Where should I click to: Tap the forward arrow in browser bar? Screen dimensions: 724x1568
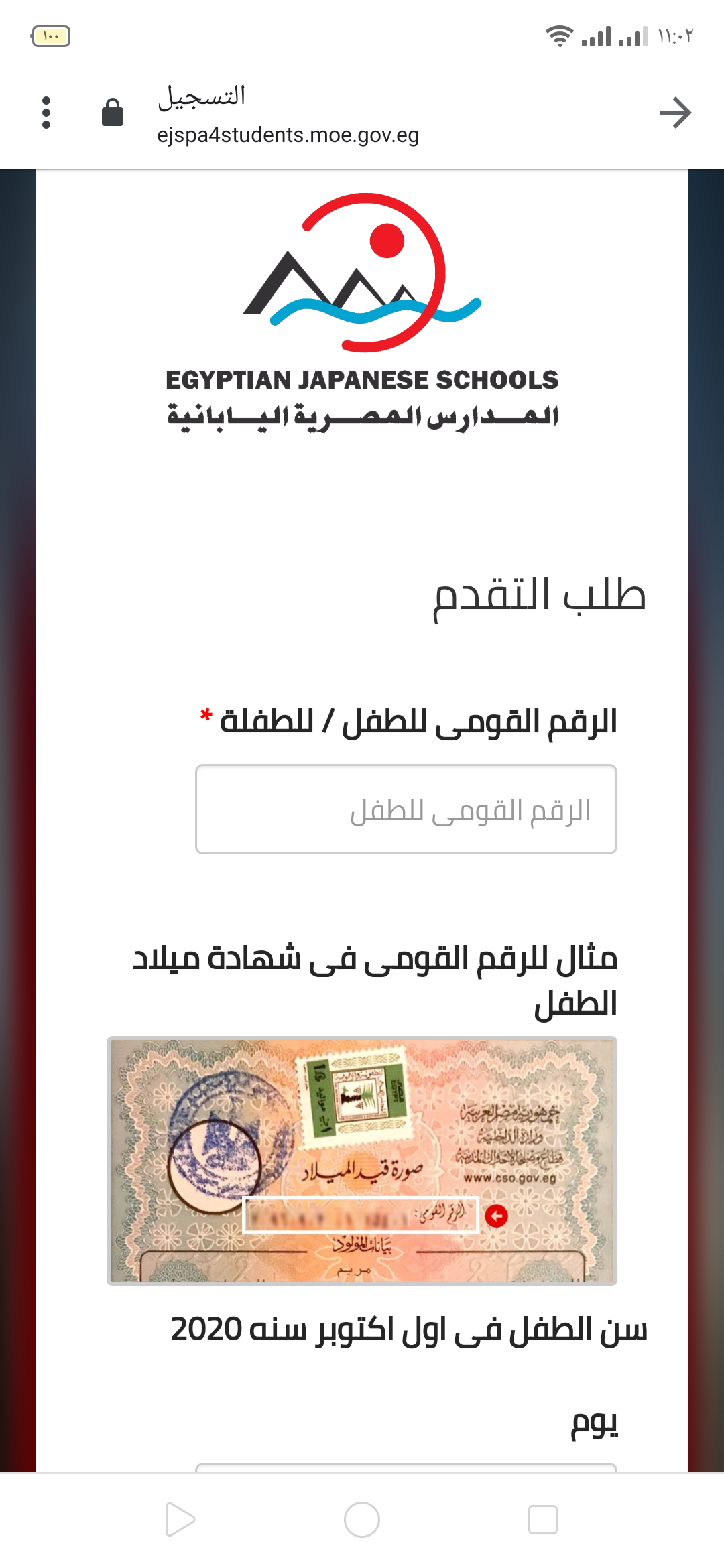pos(675,113)
